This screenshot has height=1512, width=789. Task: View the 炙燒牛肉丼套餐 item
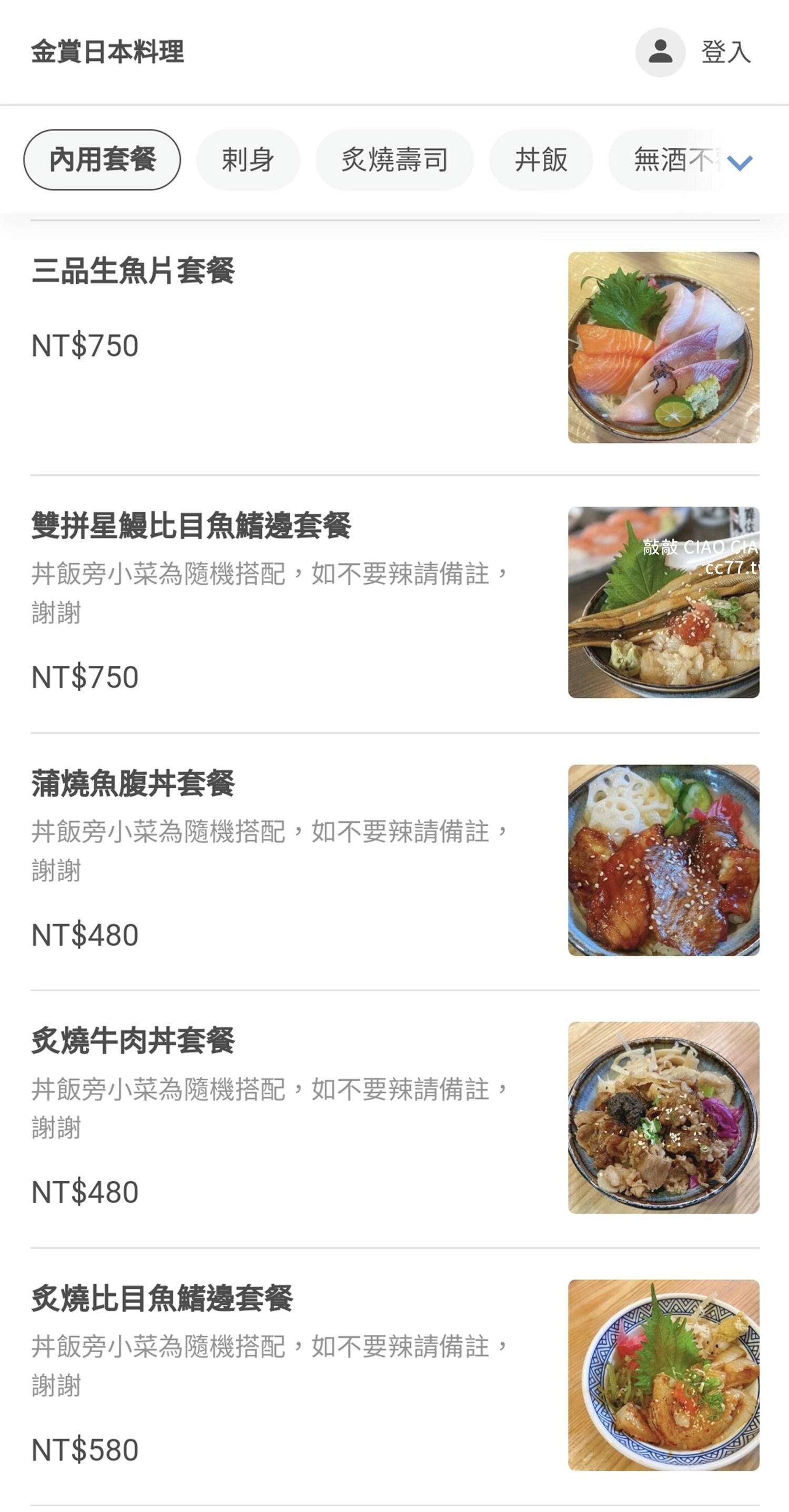(394, 1118)
